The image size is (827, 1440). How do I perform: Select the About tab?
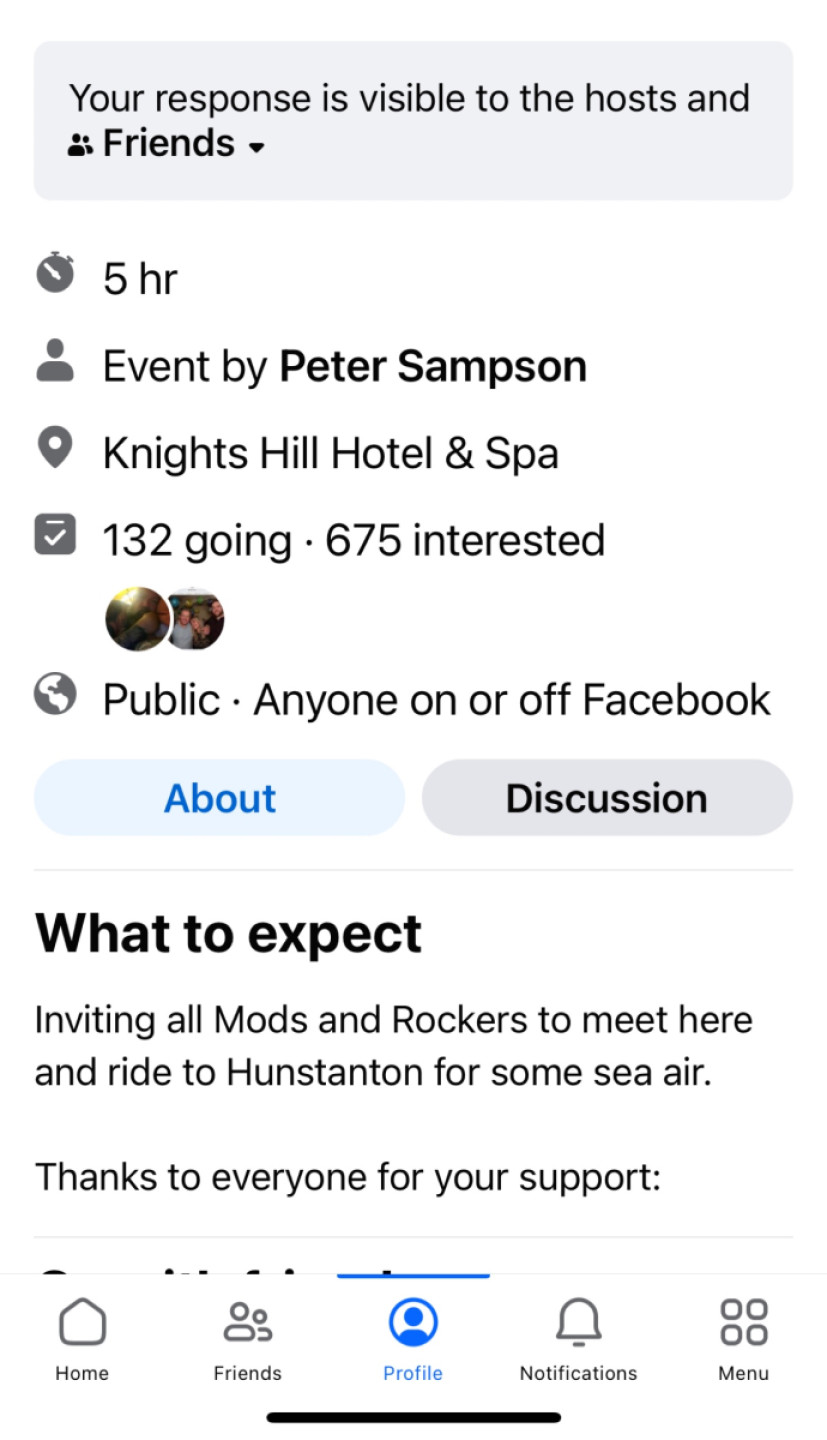(x=220, y=798)
